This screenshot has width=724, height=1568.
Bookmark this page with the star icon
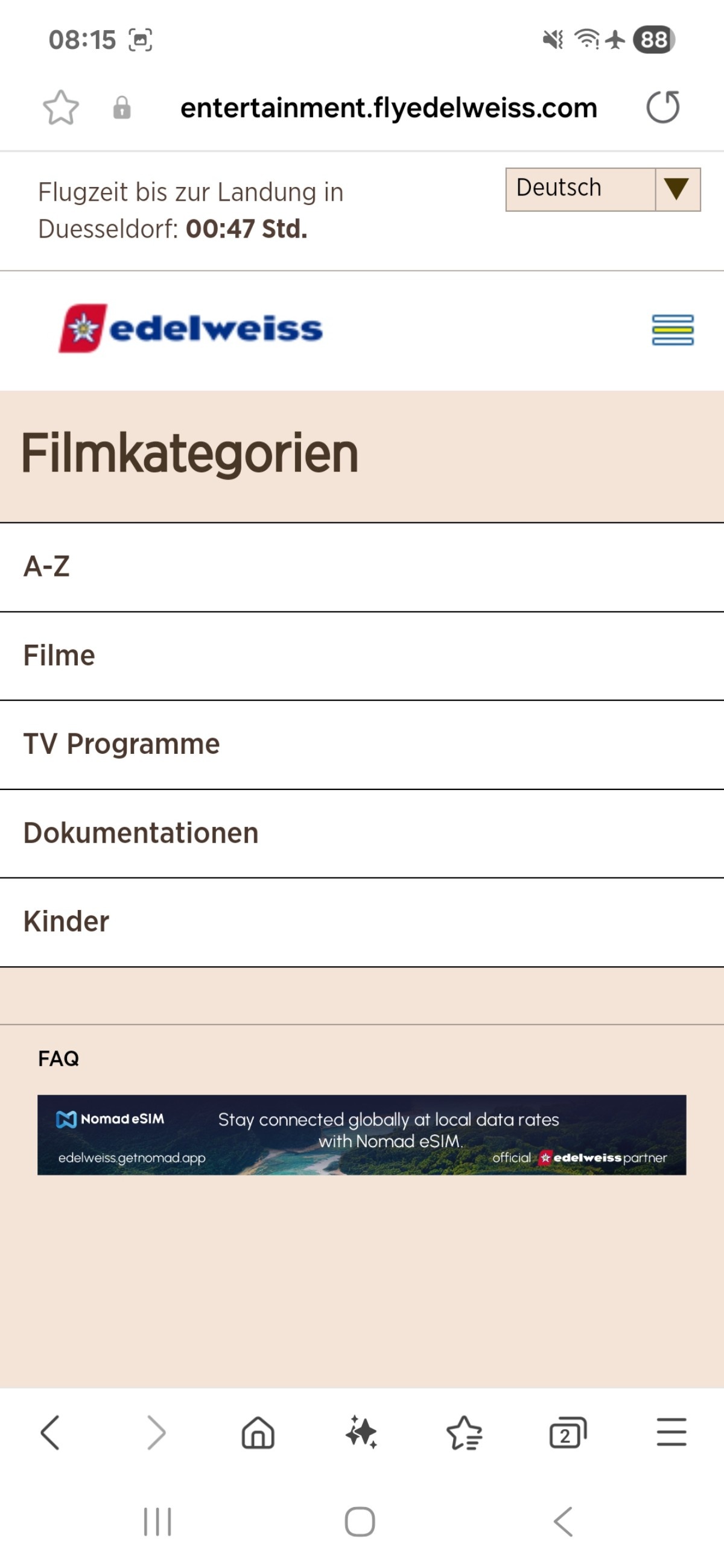coord(61,108)
